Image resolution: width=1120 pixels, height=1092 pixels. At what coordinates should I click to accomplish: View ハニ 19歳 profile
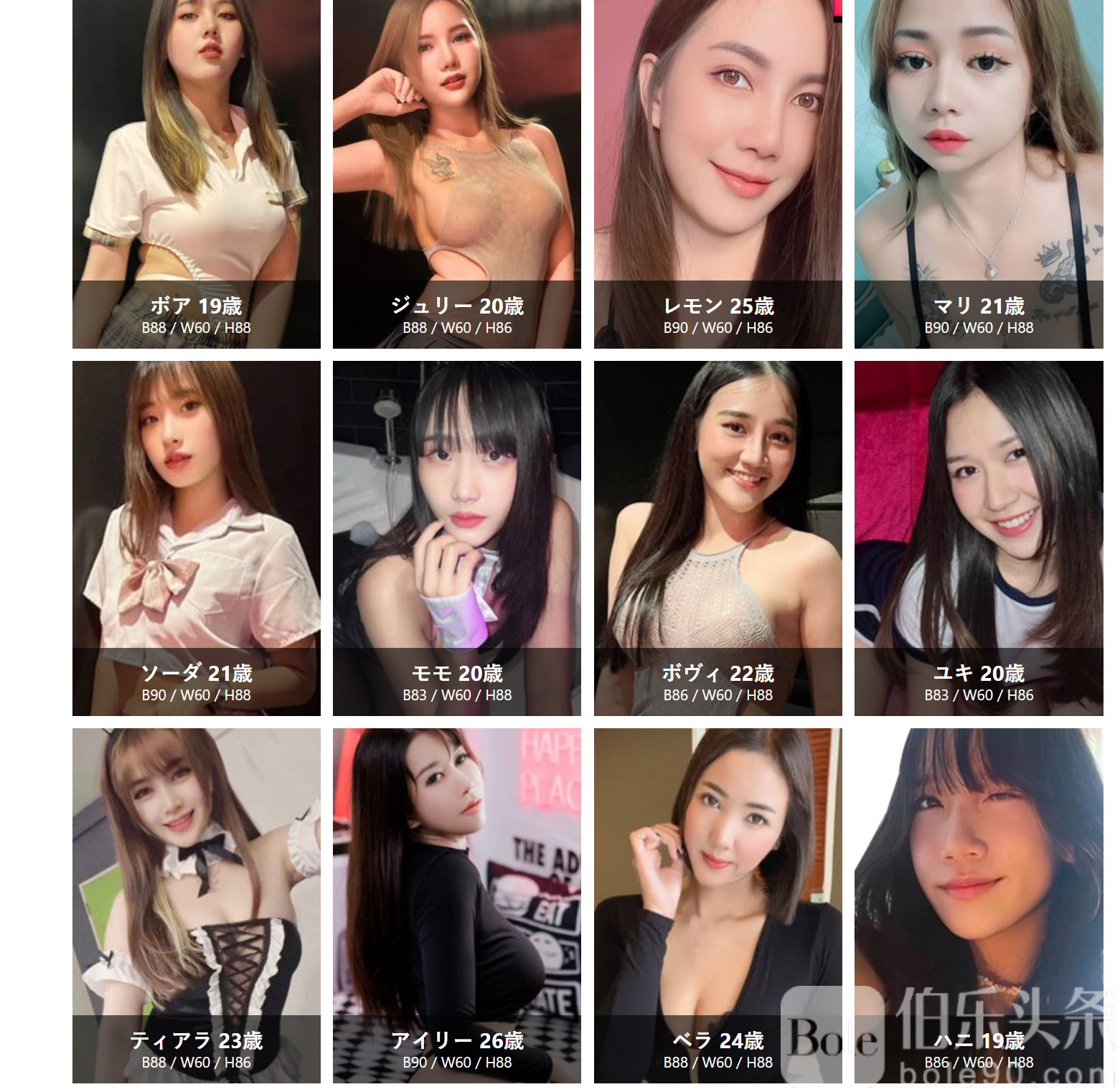(979, 904)
